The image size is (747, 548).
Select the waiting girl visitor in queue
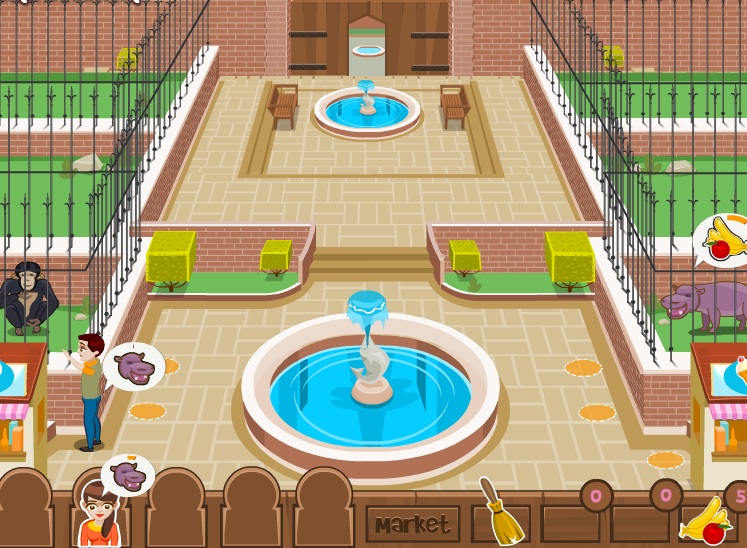pos(98,512)
